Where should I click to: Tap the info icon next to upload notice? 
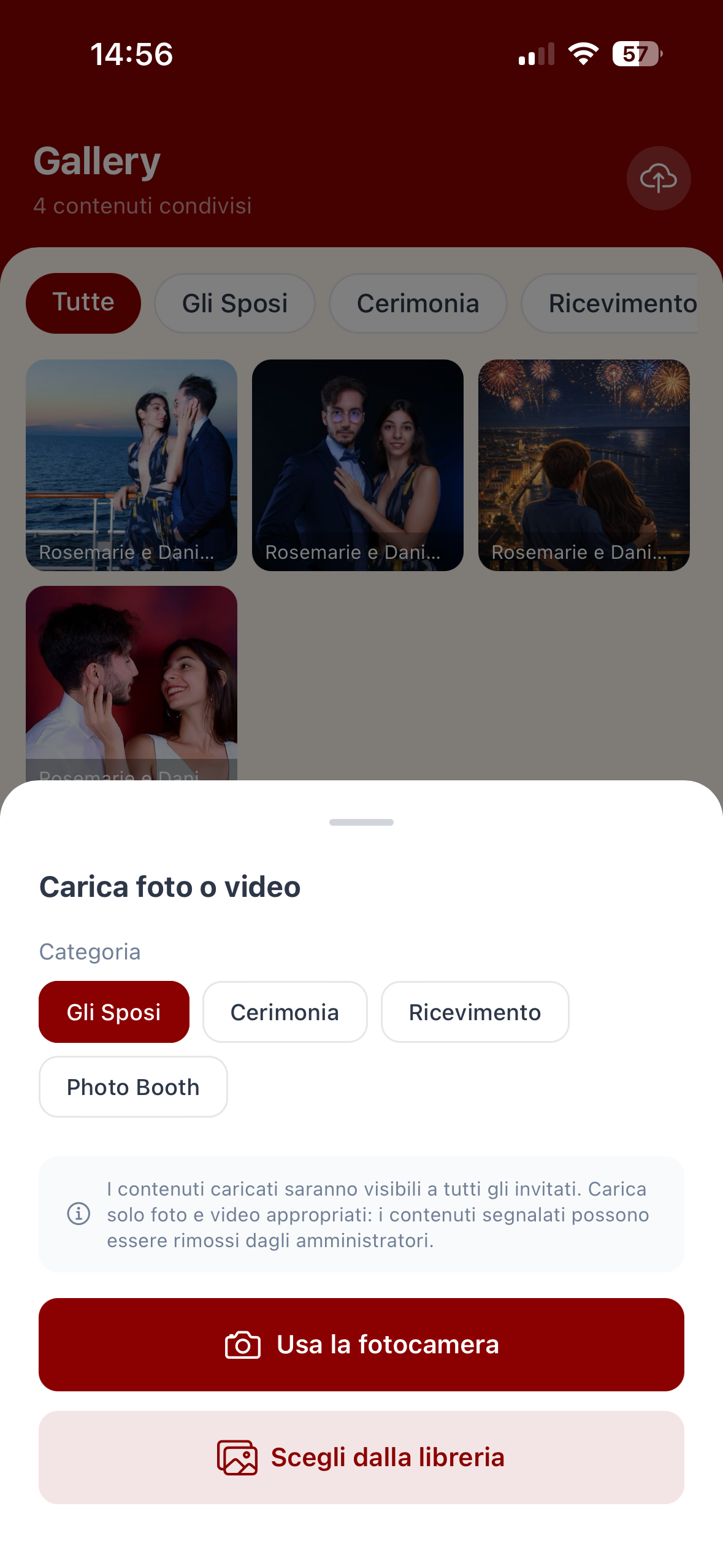(x=78, y=1215)
